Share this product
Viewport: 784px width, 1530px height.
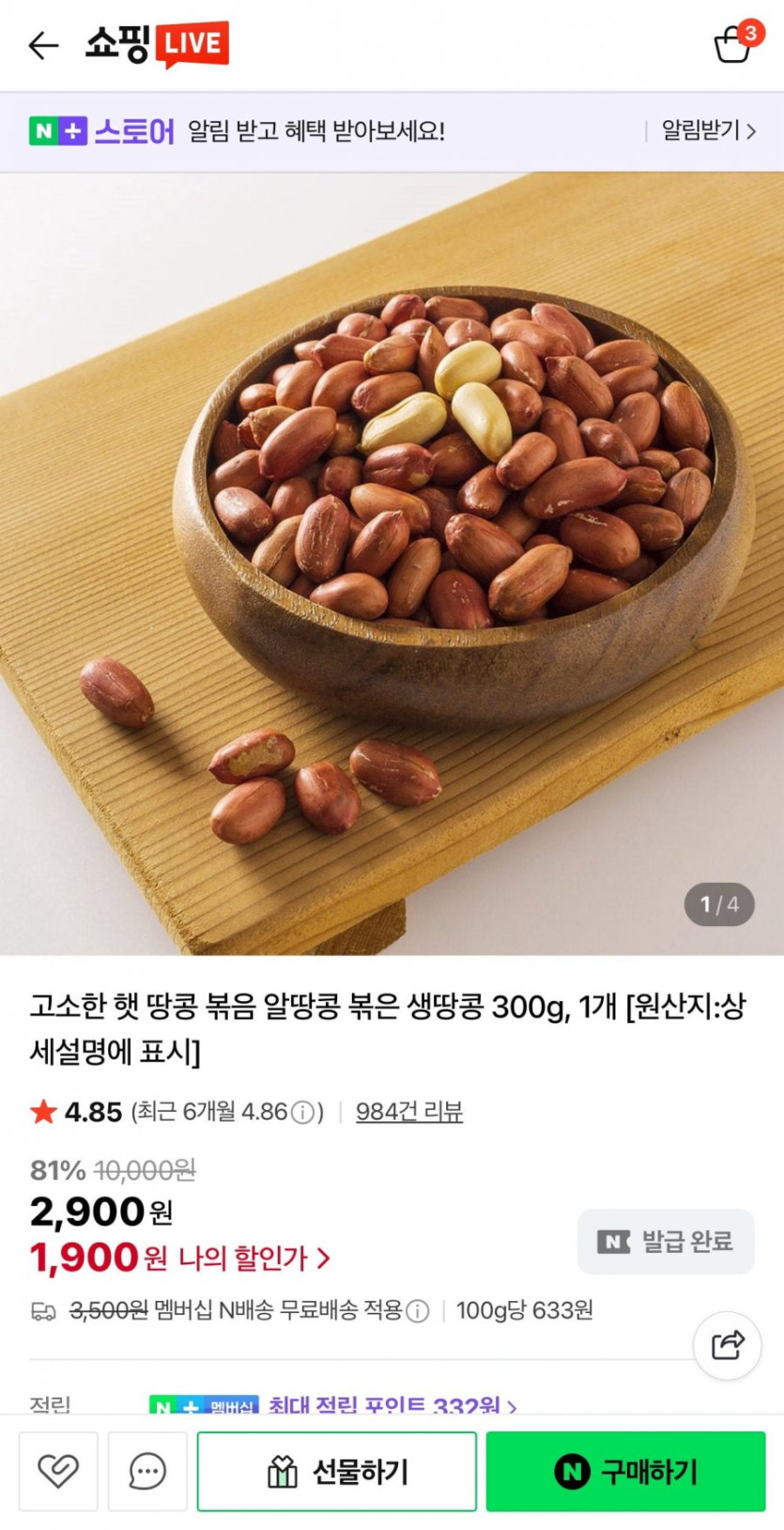pos(727,1346)
